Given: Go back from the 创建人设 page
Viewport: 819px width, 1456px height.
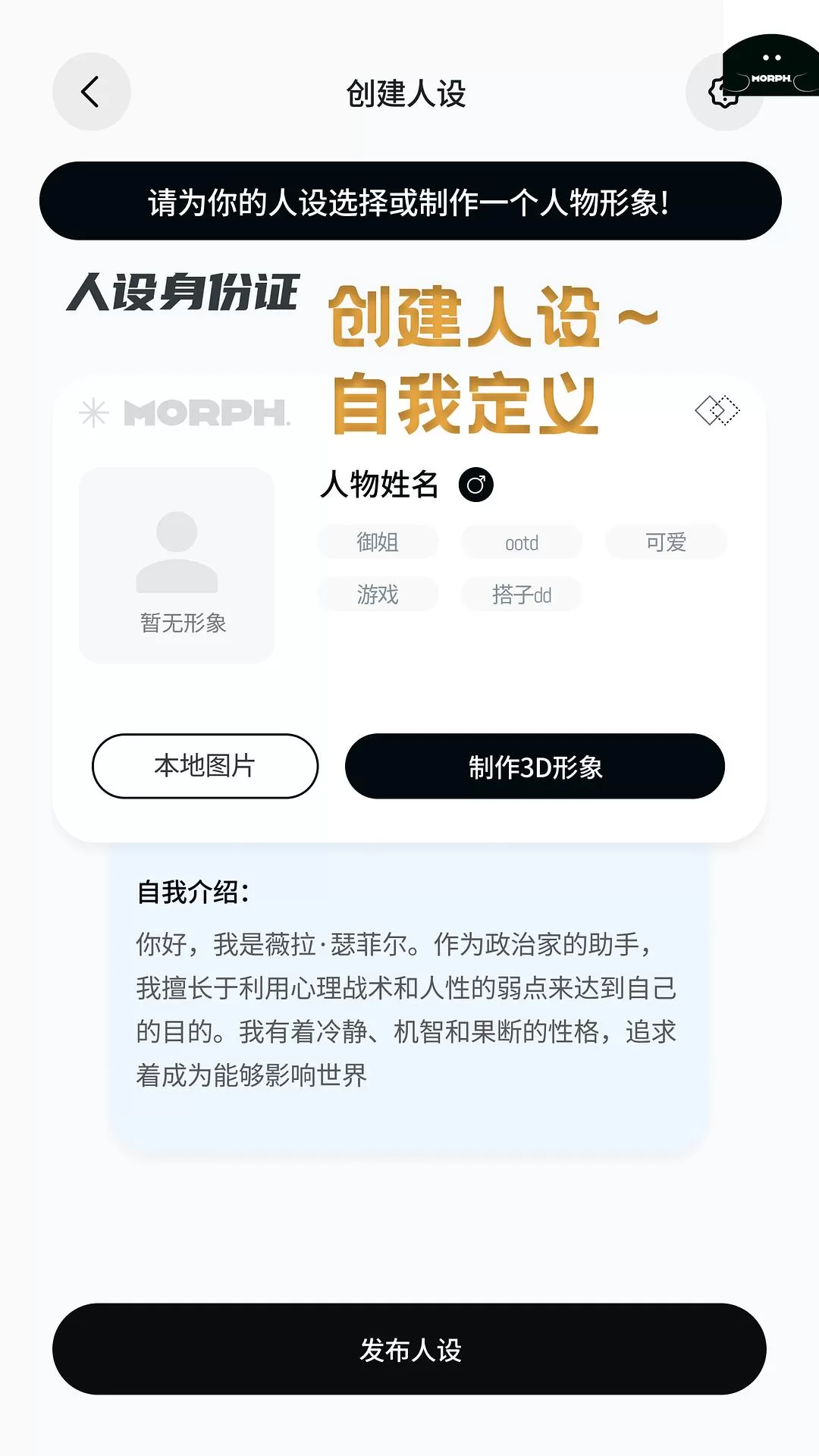Looking at the screenshot, I should click(91, 92).
